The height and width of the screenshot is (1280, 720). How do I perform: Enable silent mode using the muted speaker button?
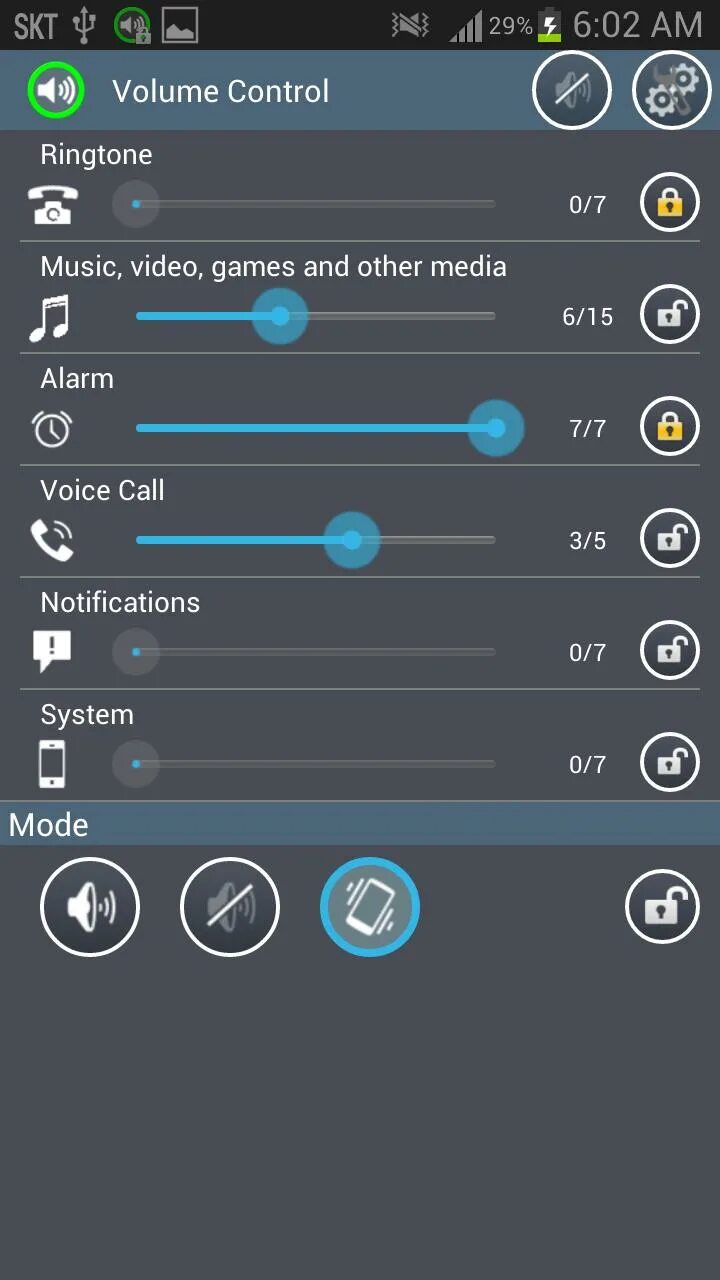point(230,906)
